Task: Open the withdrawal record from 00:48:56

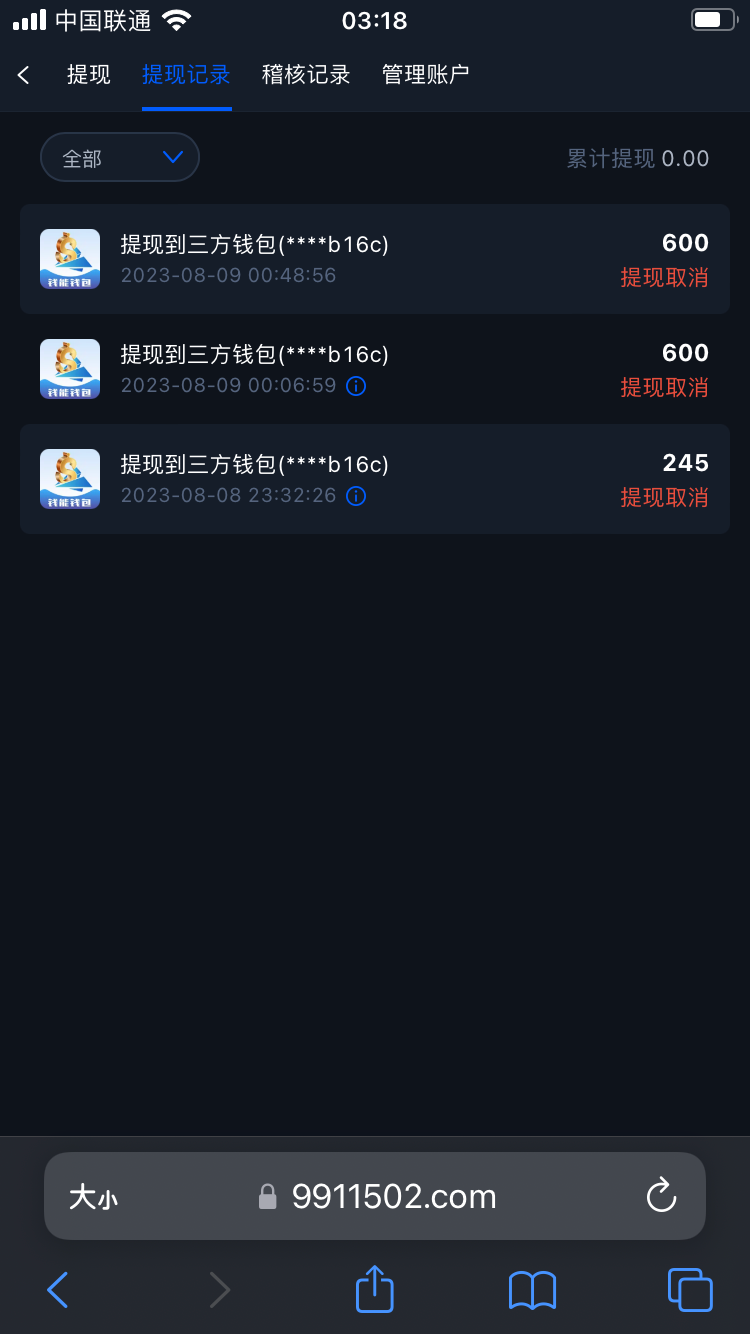Action: (x=375, y=259)
